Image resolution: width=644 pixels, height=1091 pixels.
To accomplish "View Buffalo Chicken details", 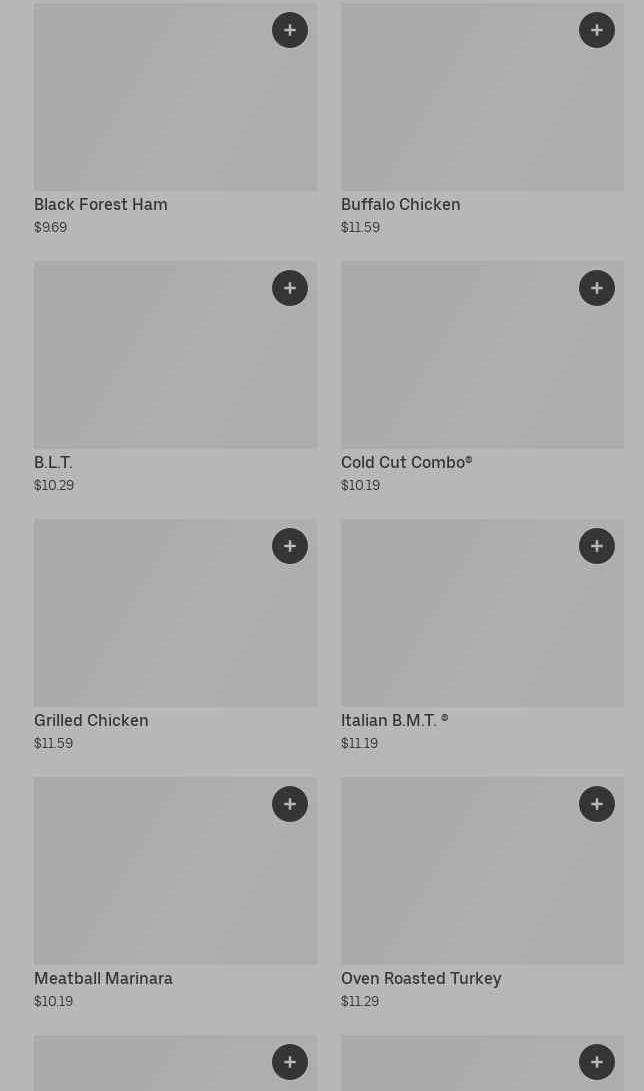I will [460, 110].
